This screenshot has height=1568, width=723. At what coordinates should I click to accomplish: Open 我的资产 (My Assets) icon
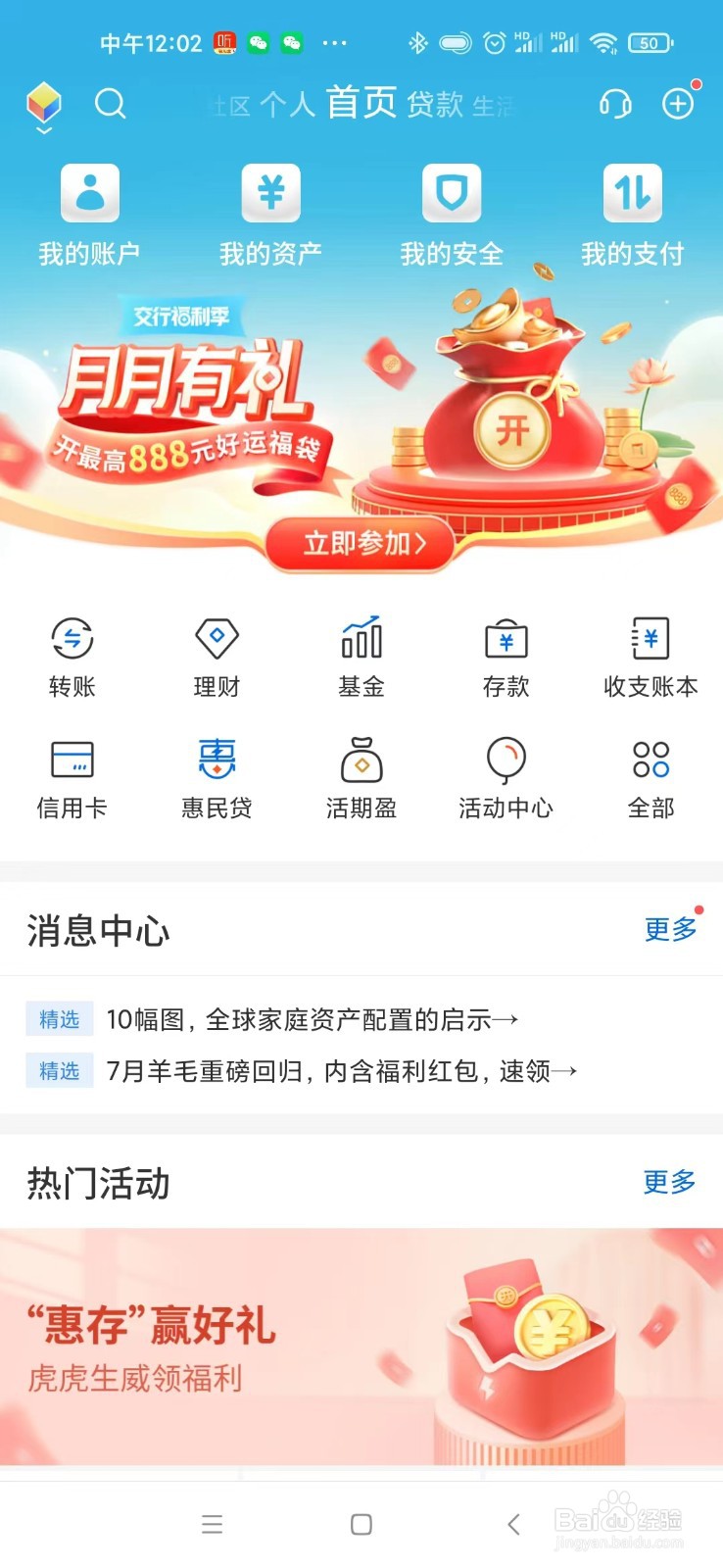tap(270, 214)
